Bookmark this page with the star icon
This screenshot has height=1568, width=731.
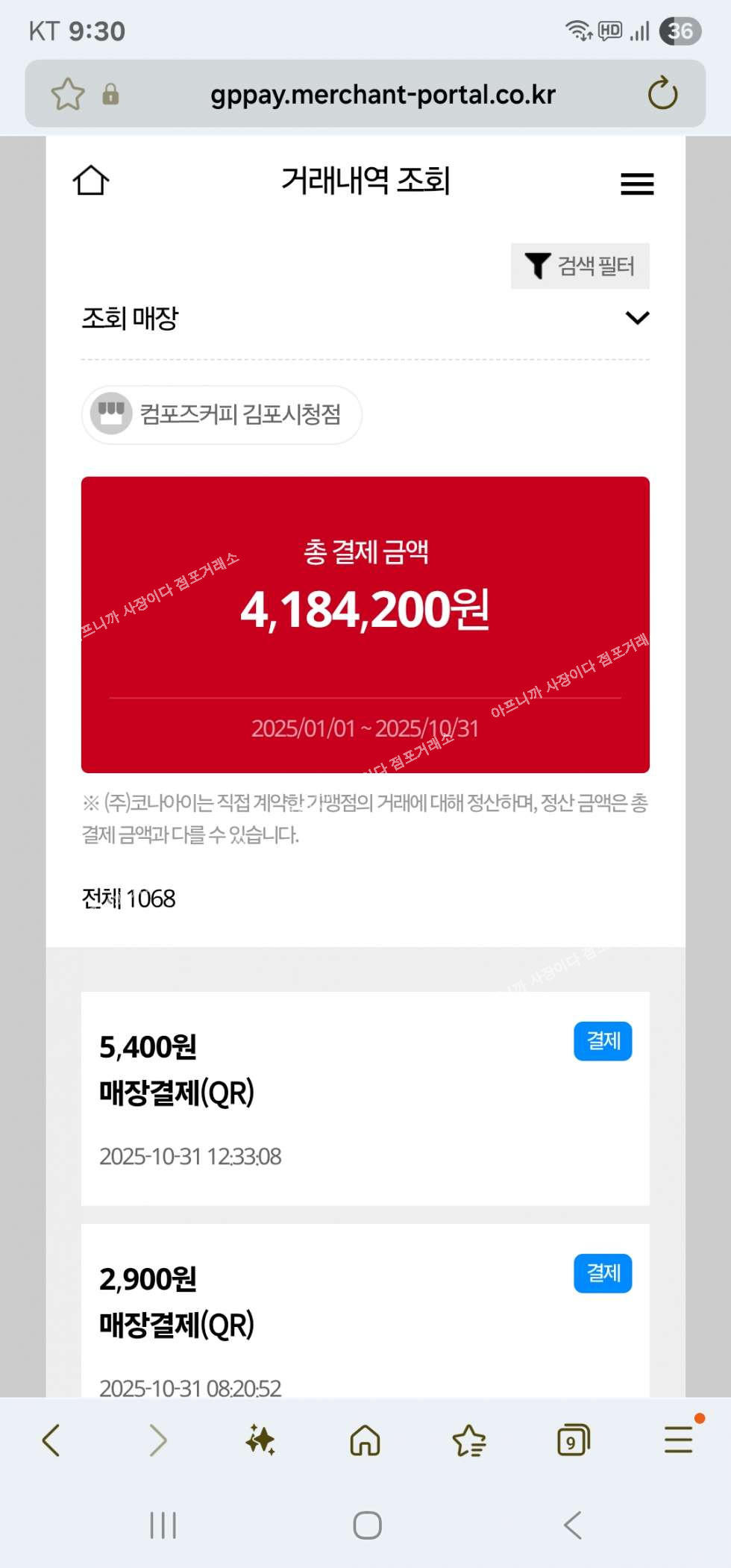[68, 94]
